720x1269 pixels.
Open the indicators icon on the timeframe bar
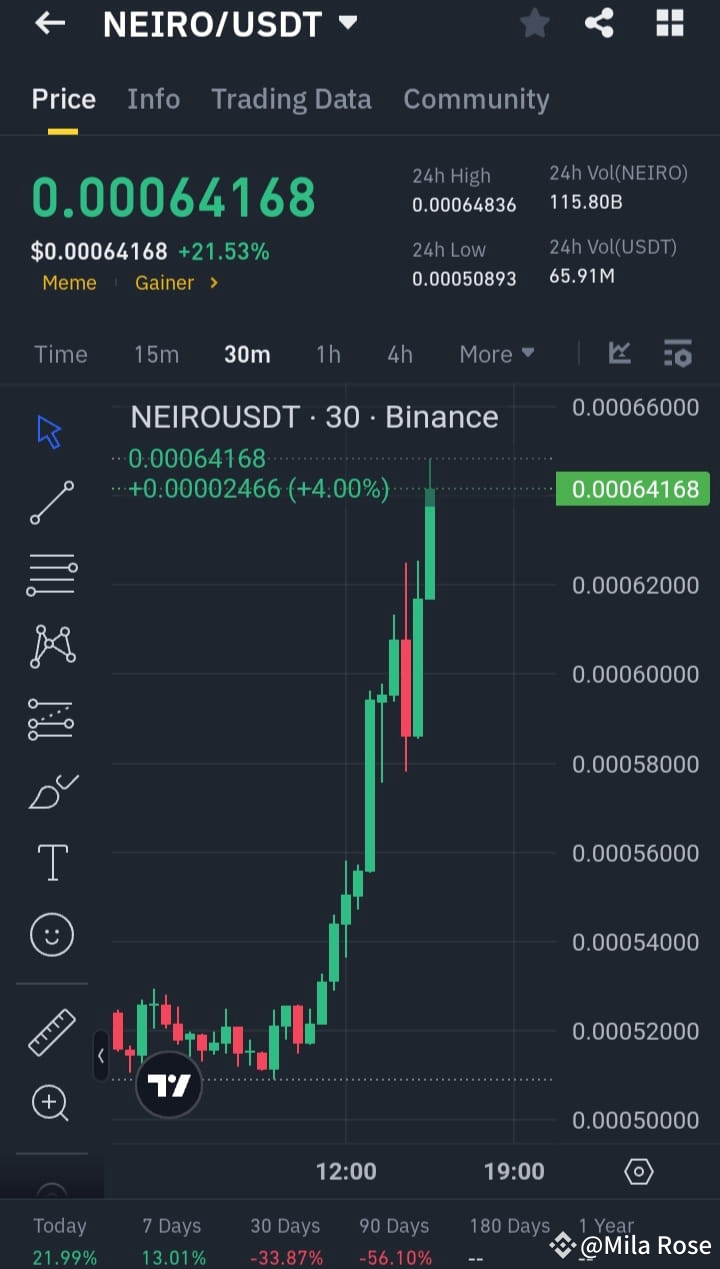(x=620, y=353)
